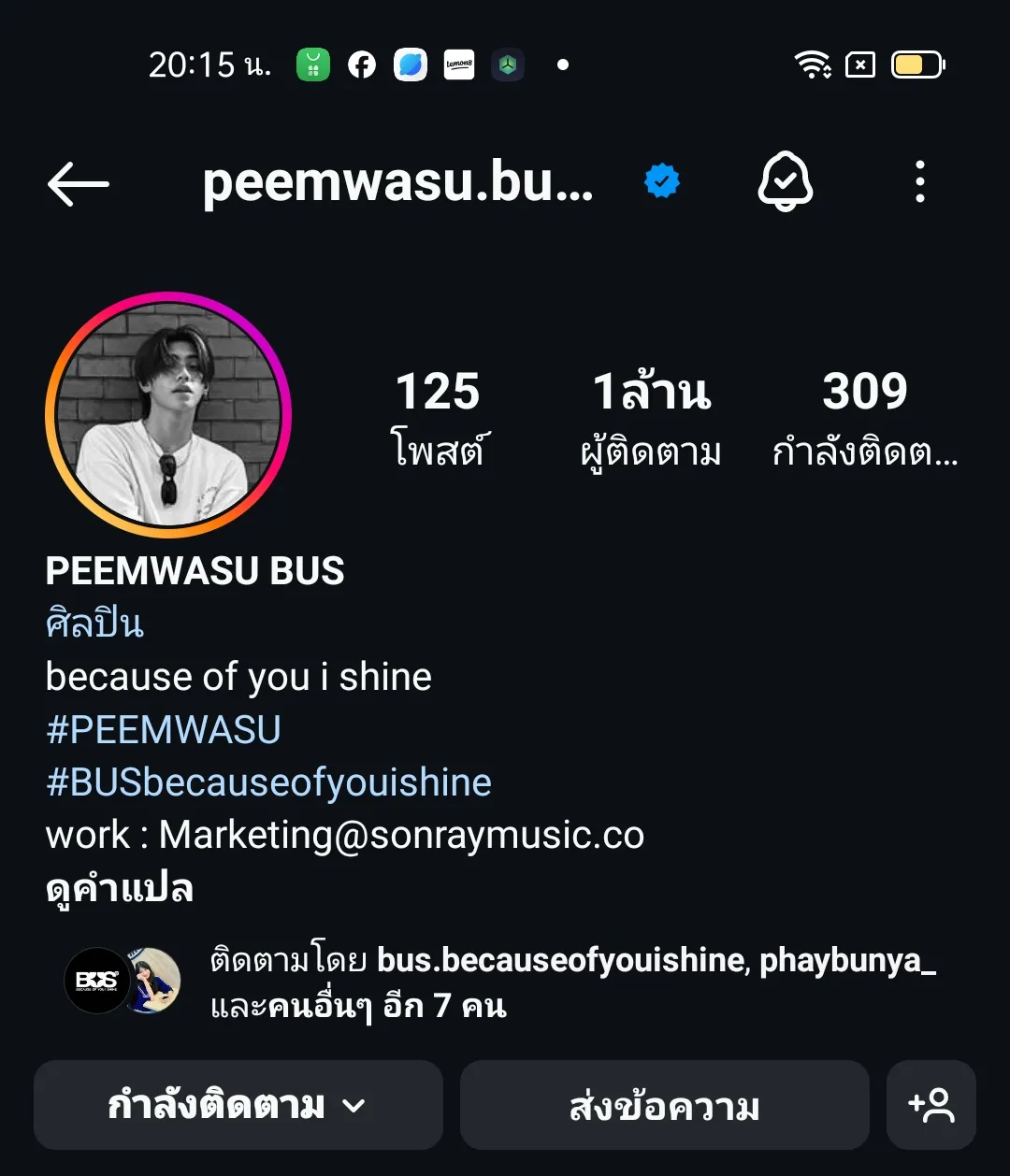View the profile picture story
The height and width of the screenshot is (1176, 1010).
[x=168, y=415]
